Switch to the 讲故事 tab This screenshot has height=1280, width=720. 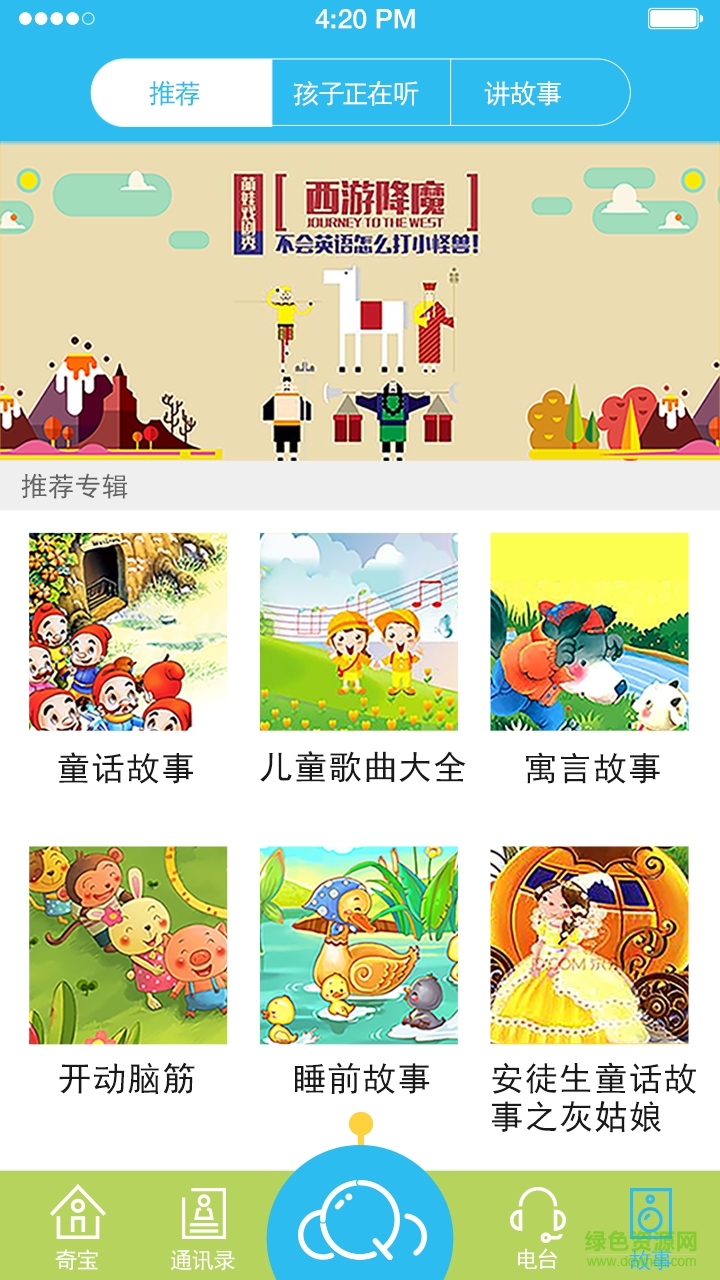539,92
